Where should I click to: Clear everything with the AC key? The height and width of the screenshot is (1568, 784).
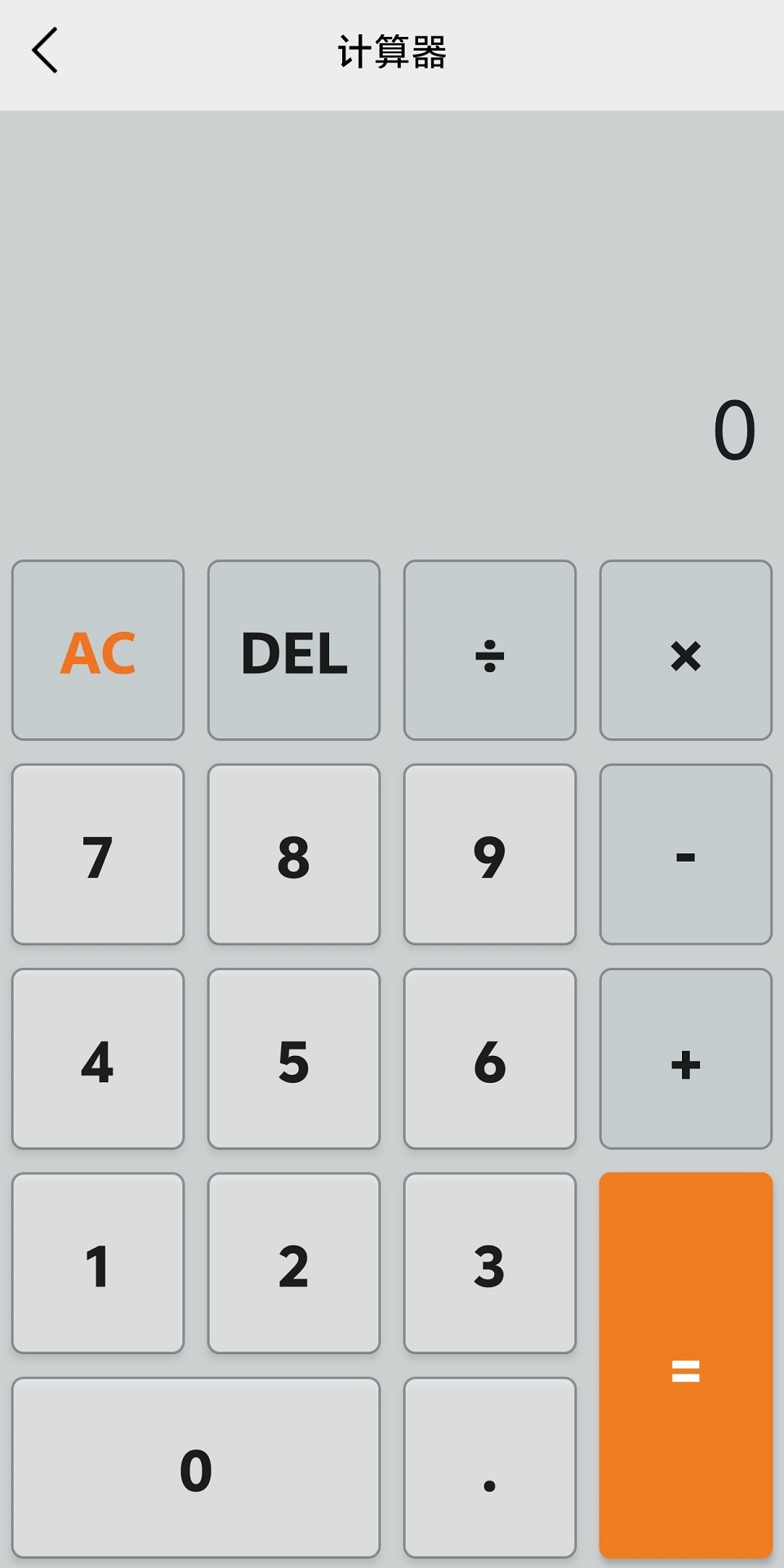point(98,650)
